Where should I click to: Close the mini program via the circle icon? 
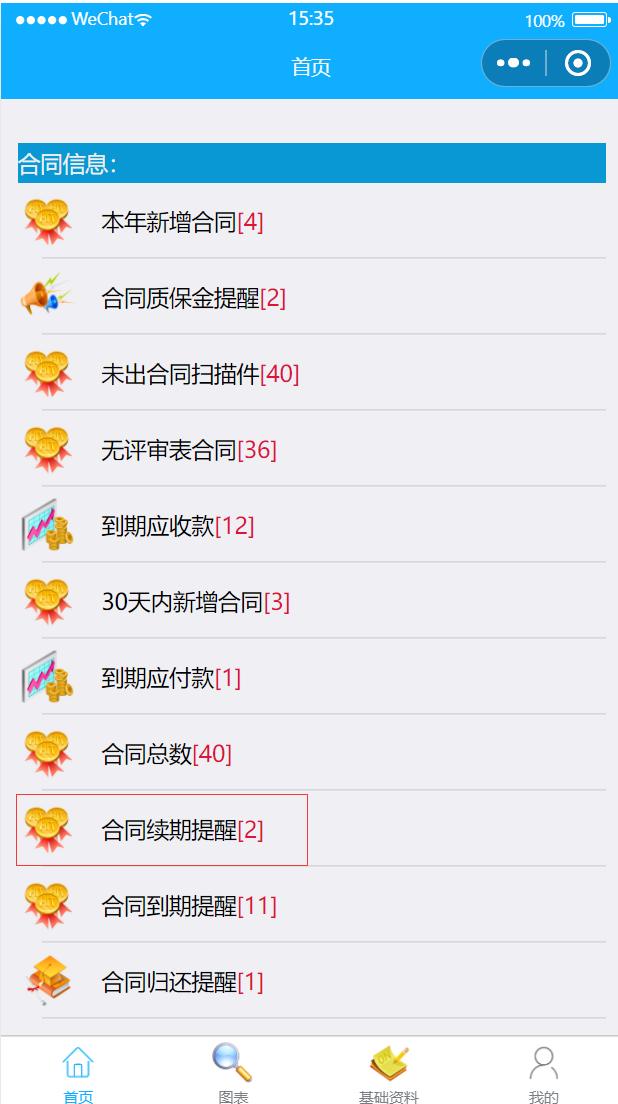tap(577, 64)
